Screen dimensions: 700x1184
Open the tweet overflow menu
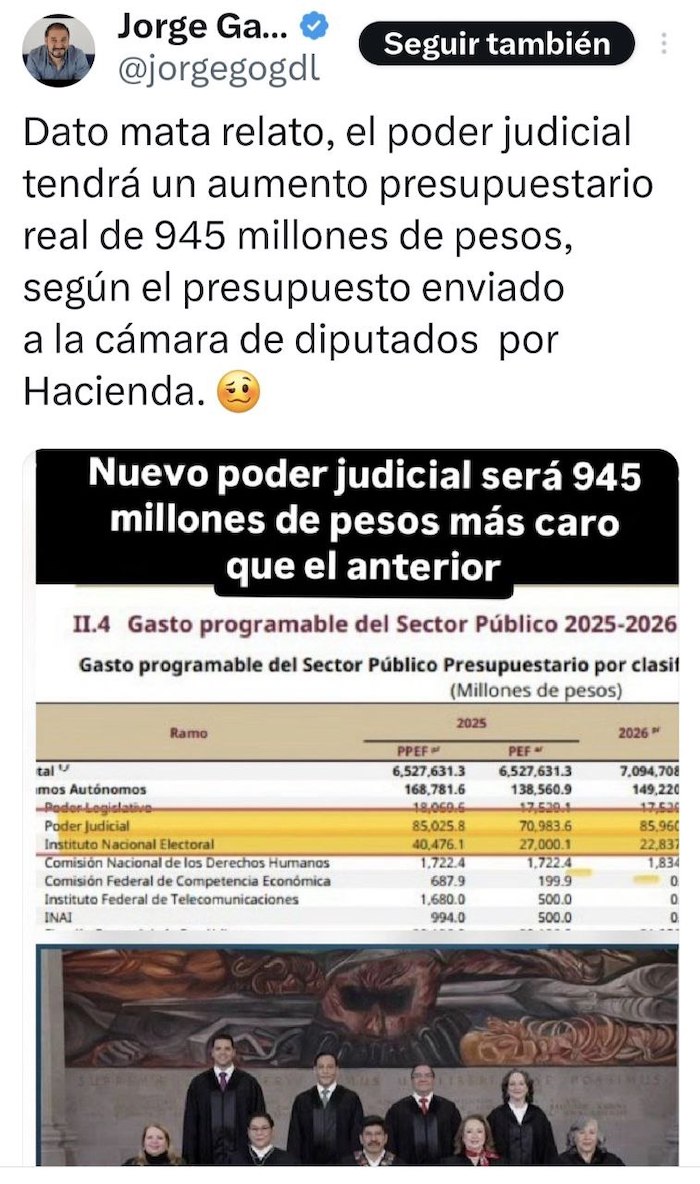(665, 44)
